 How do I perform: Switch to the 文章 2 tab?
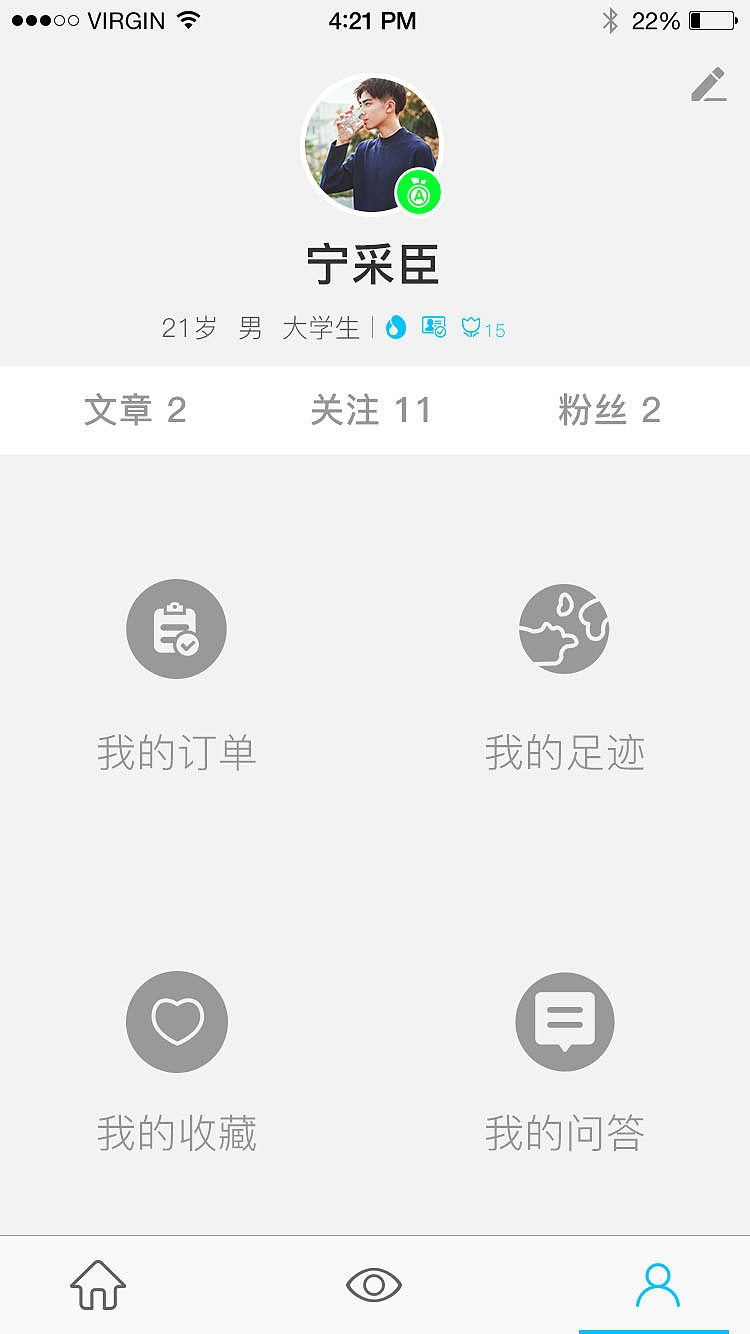click(136, 409)
